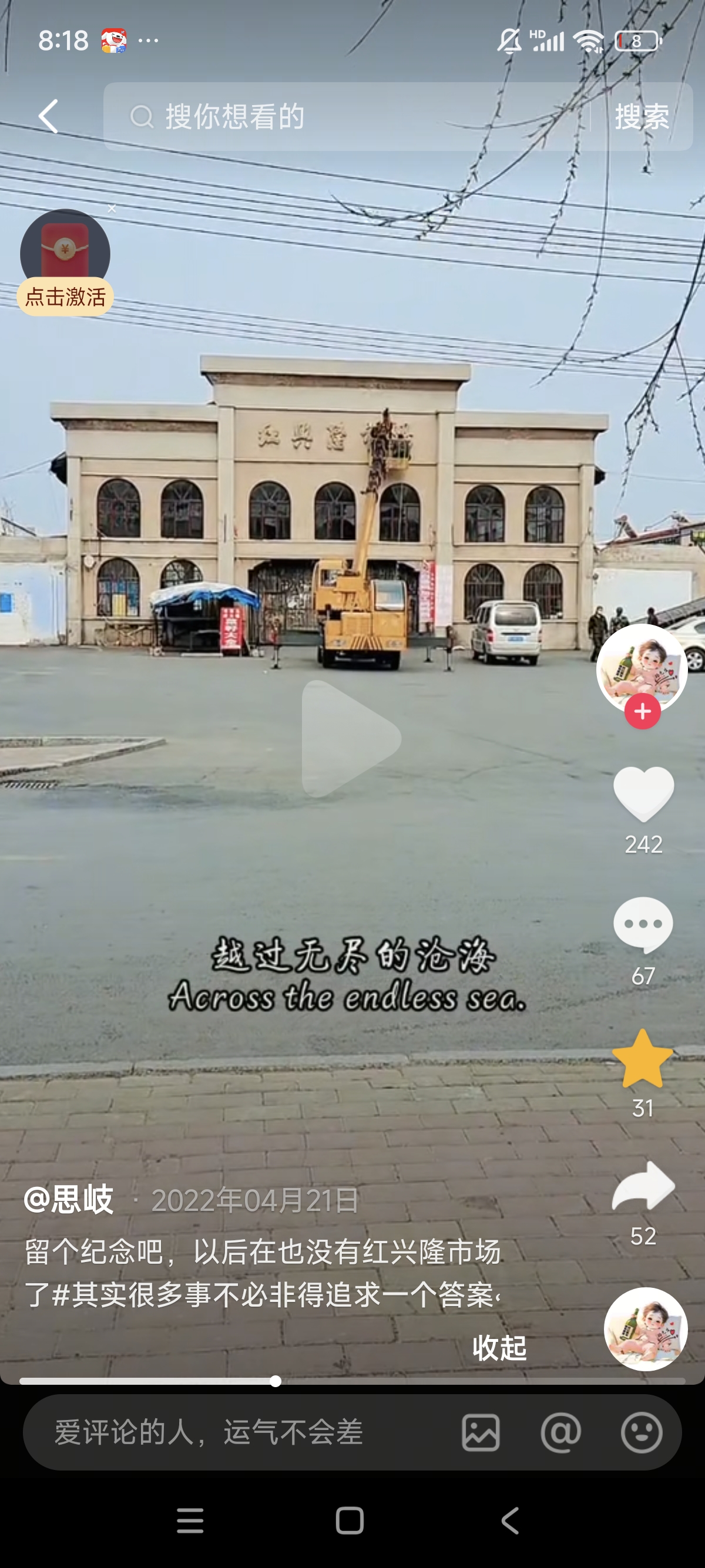Open the comment image picker icon
705x1568 pixels.
(x=481, y=1434)
